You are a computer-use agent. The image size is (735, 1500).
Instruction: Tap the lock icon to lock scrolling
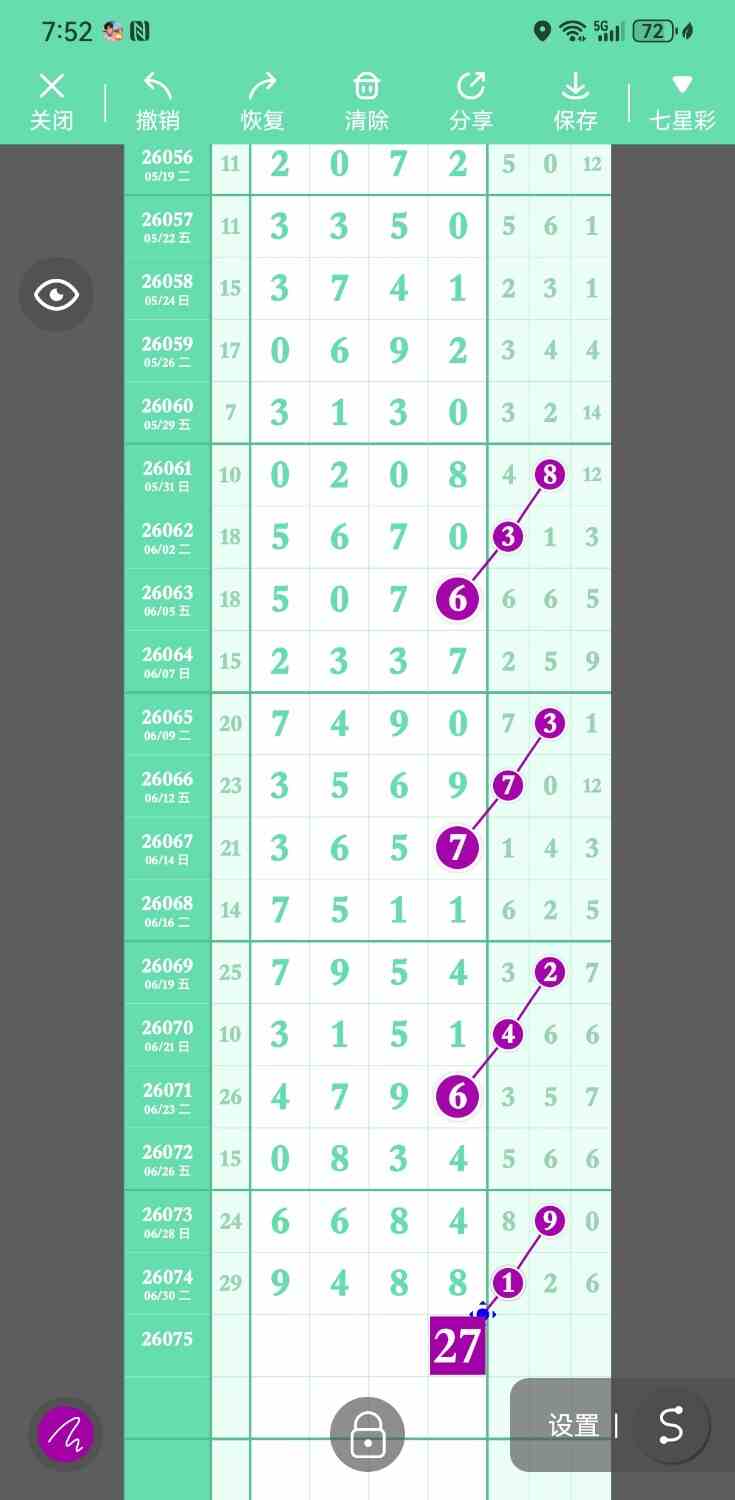point(367,1434)
